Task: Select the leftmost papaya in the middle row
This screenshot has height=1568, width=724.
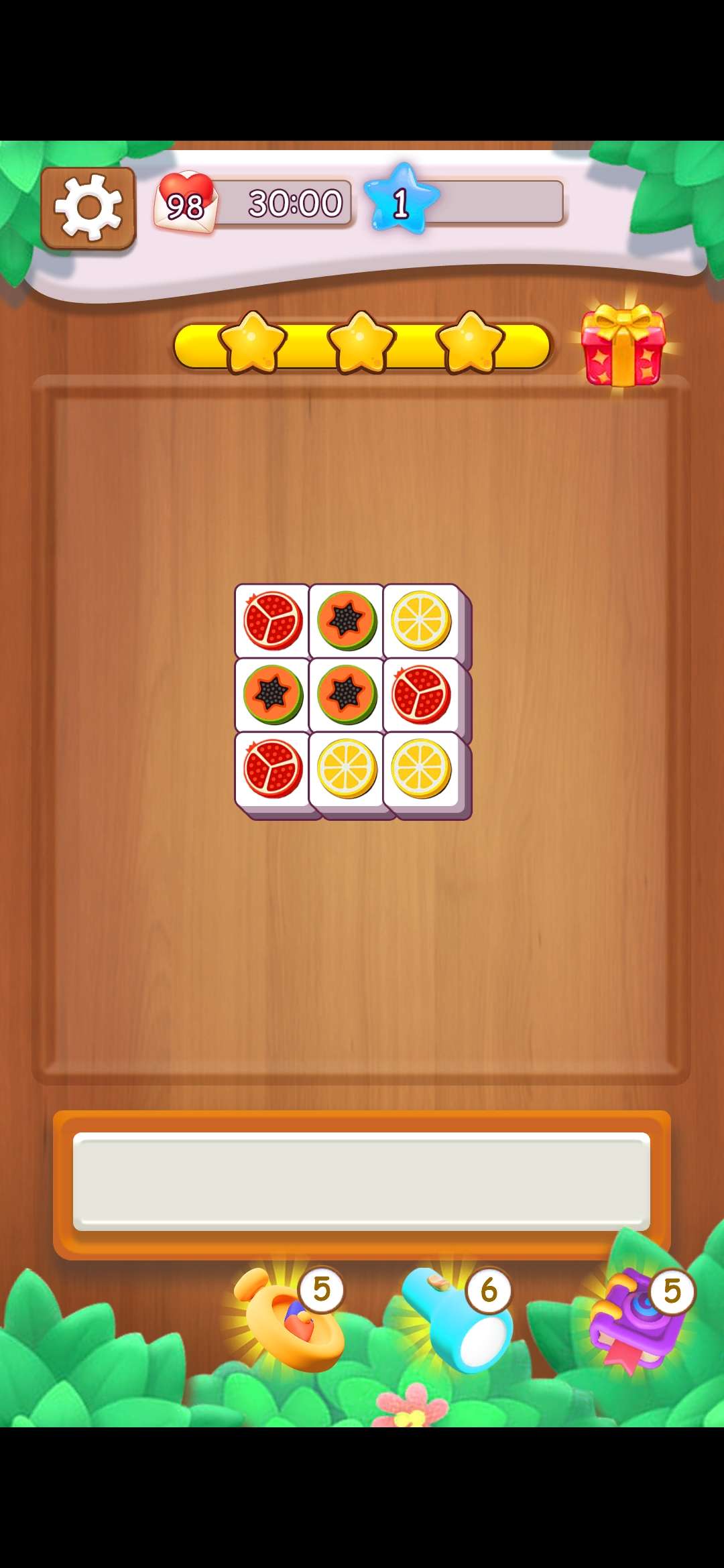Action: [273, 694]
